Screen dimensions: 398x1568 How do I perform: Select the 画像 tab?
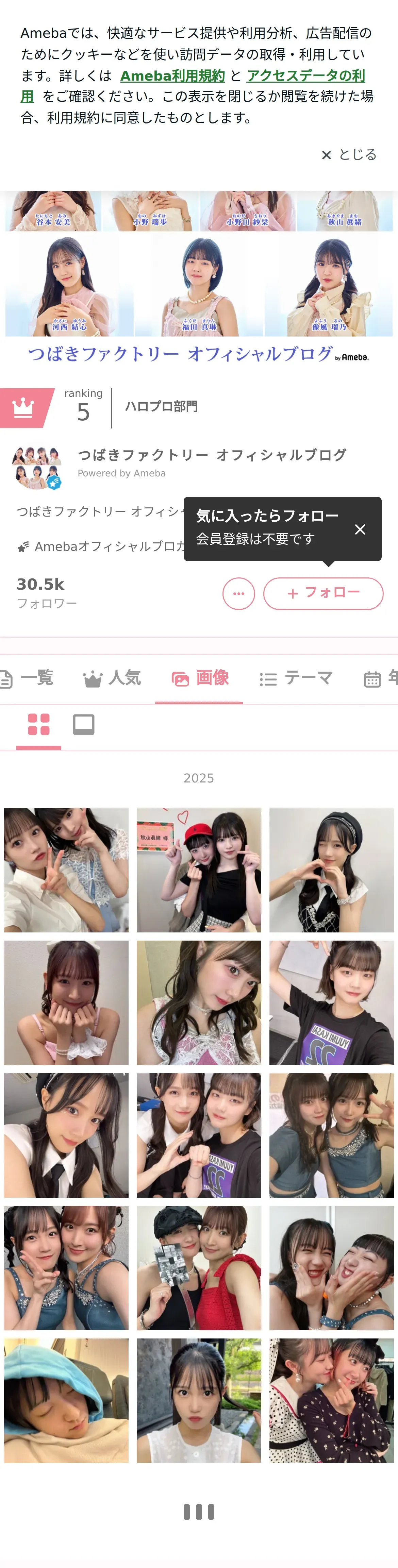(199, 678)
